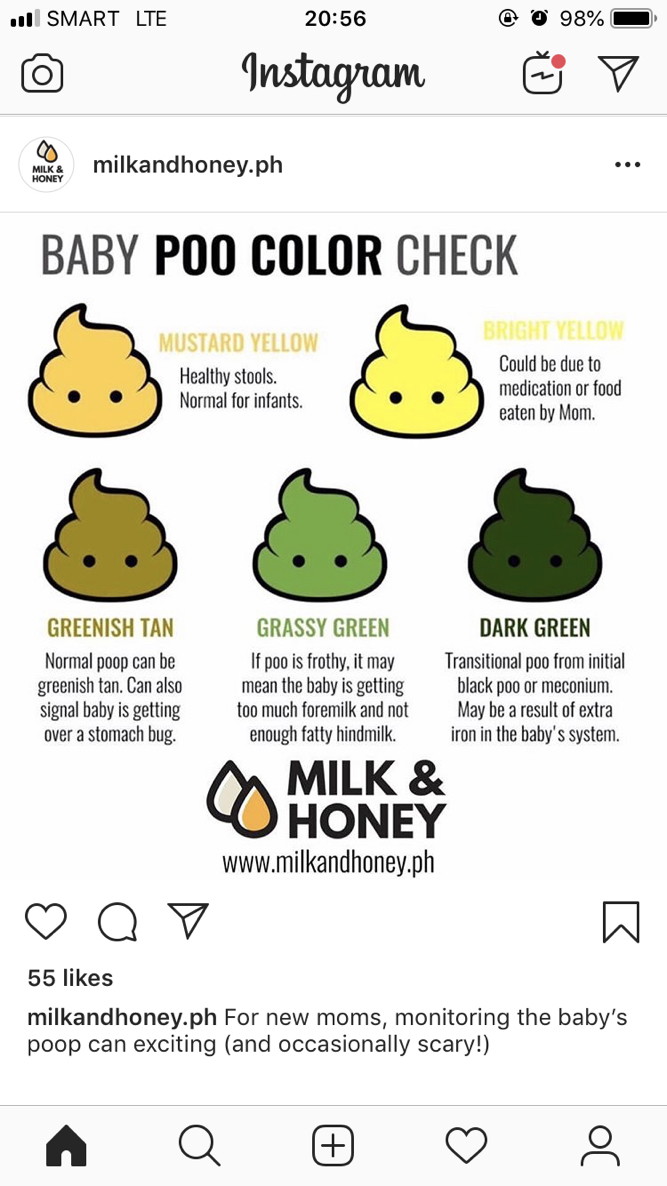Open the post's three-dot options menu
Screen dimensions: 667x1186
(627, 165)
